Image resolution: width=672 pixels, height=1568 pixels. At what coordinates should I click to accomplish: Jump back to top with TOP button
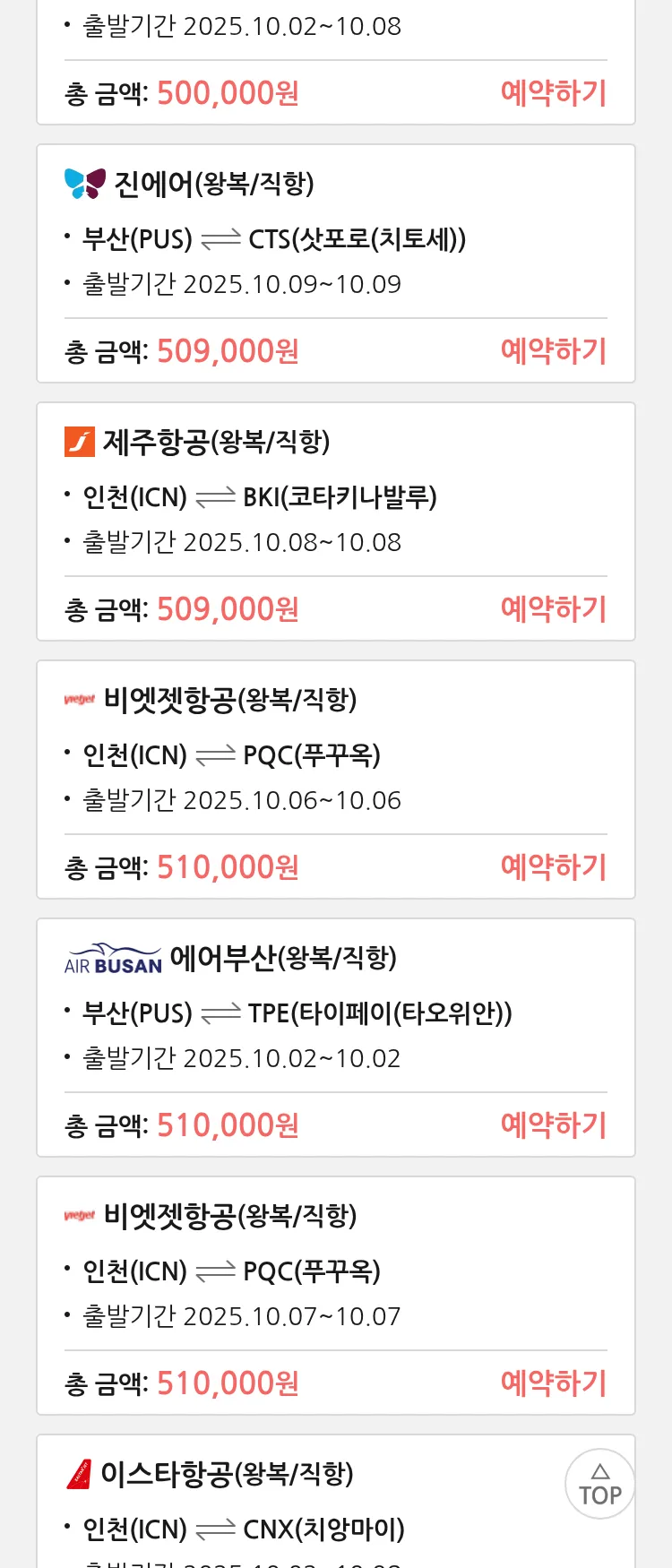point(599,1484)
